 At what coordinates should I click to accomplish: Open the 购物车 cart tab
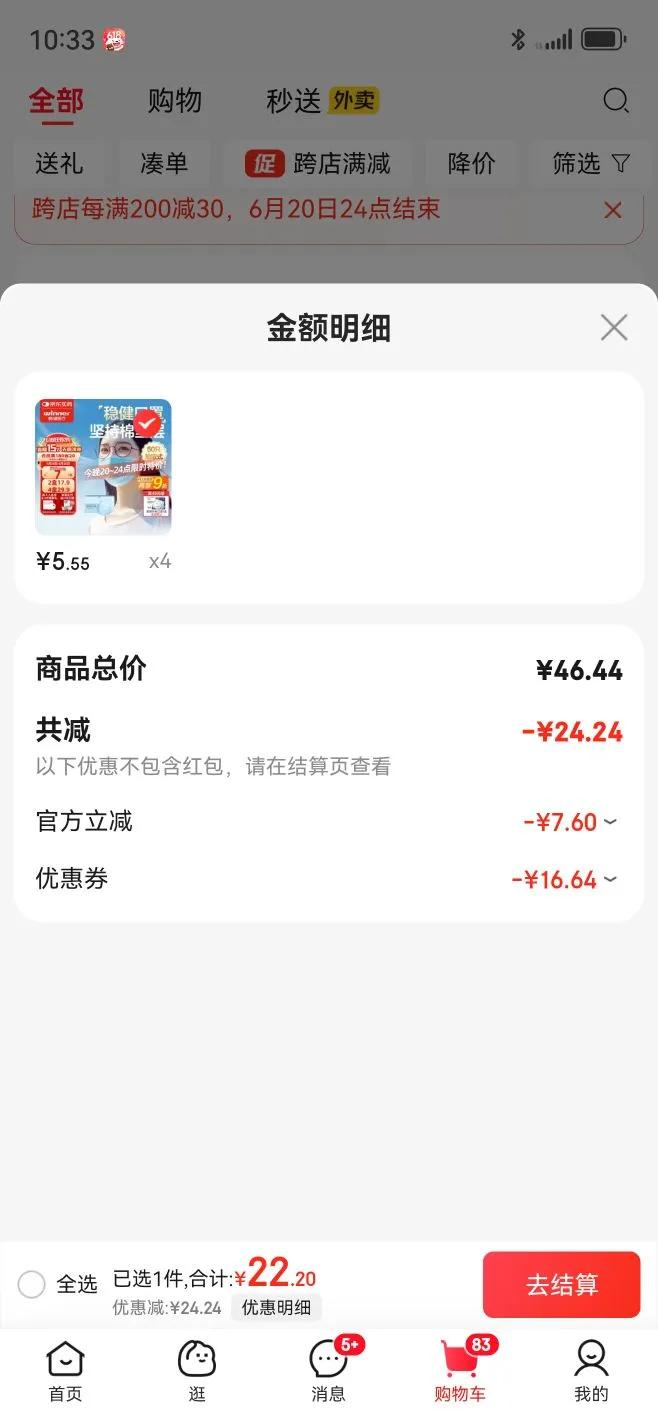click(459, 1372)
